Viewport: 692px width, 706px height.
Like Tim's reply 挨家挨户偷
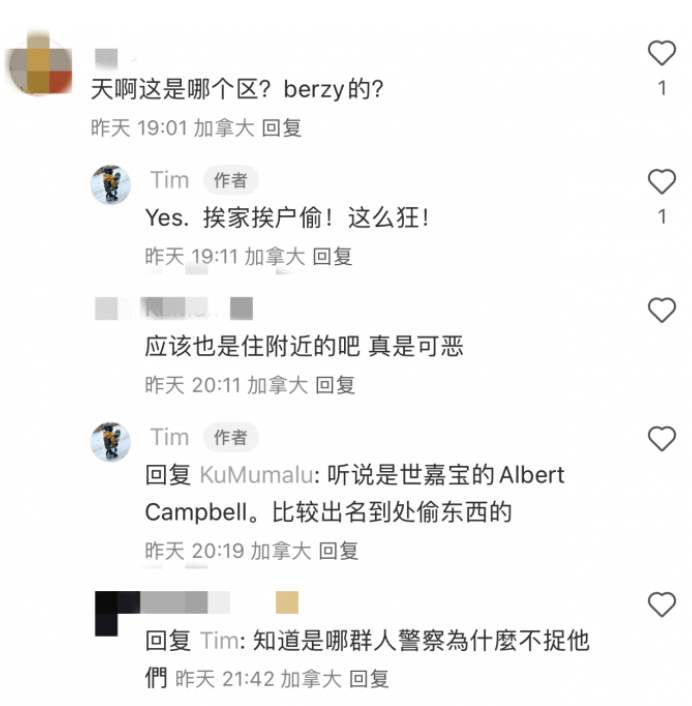coord(662,181)
